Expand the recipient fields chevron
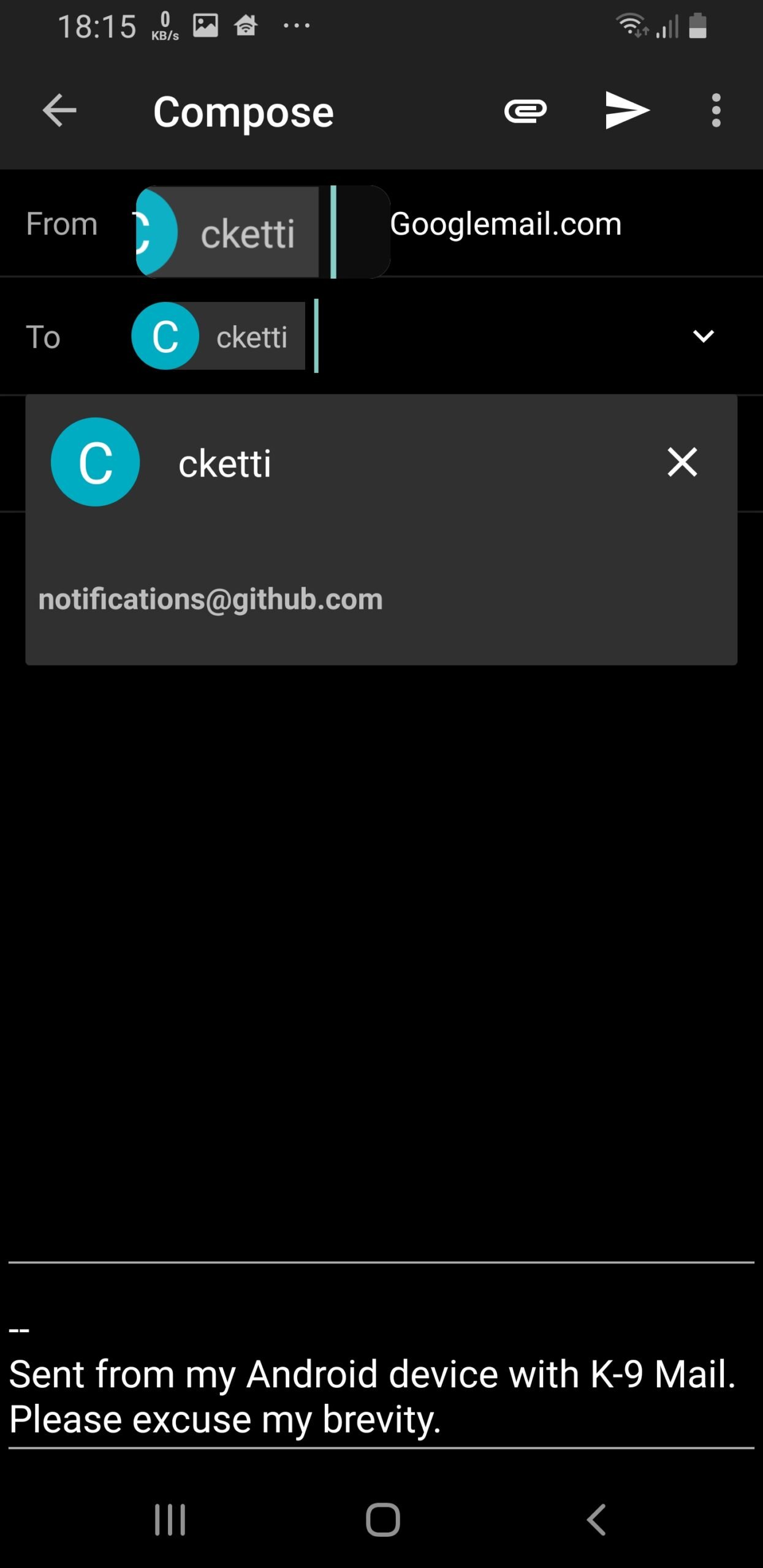 coord(703,336)
